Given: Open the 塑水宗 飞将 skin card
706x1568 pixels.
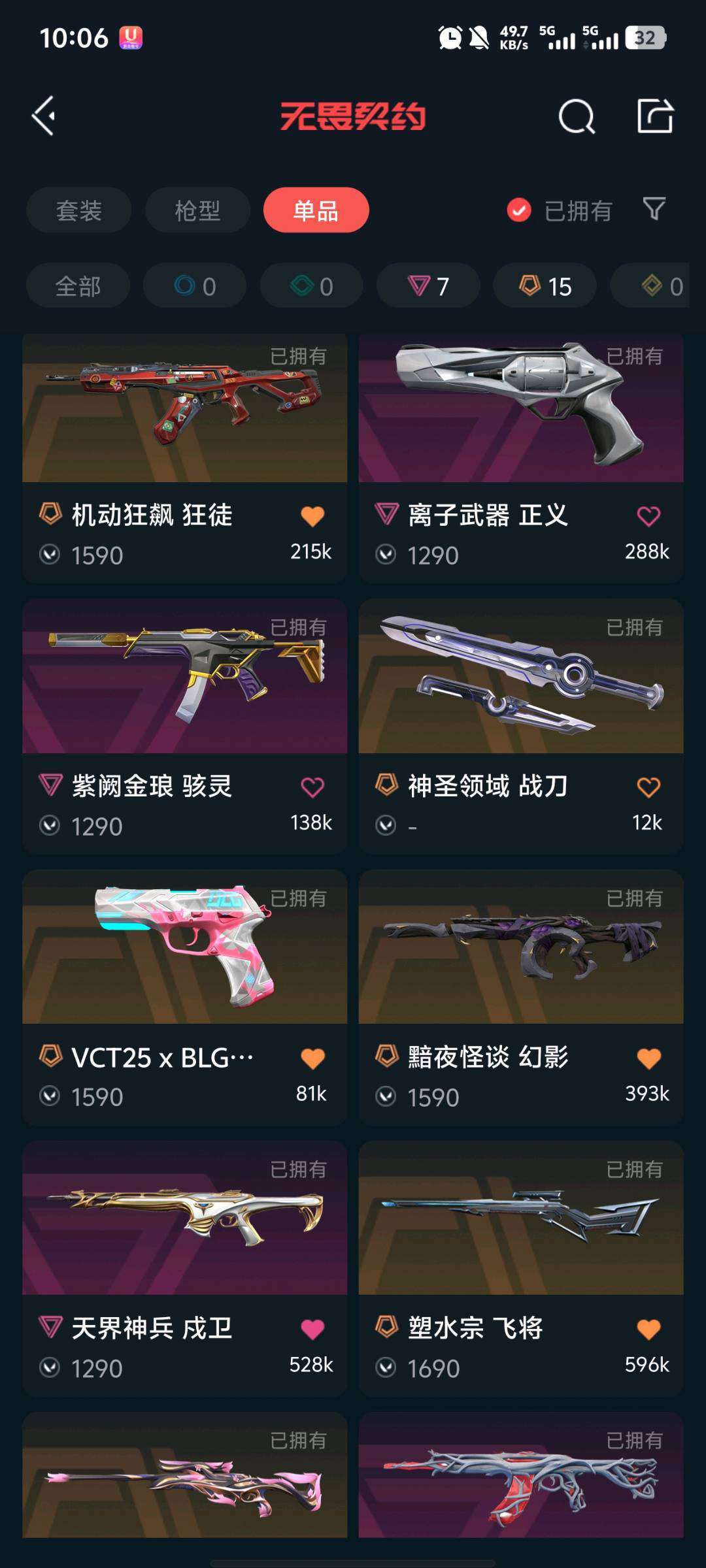Looking at the screenshot, I should 521,1268.
